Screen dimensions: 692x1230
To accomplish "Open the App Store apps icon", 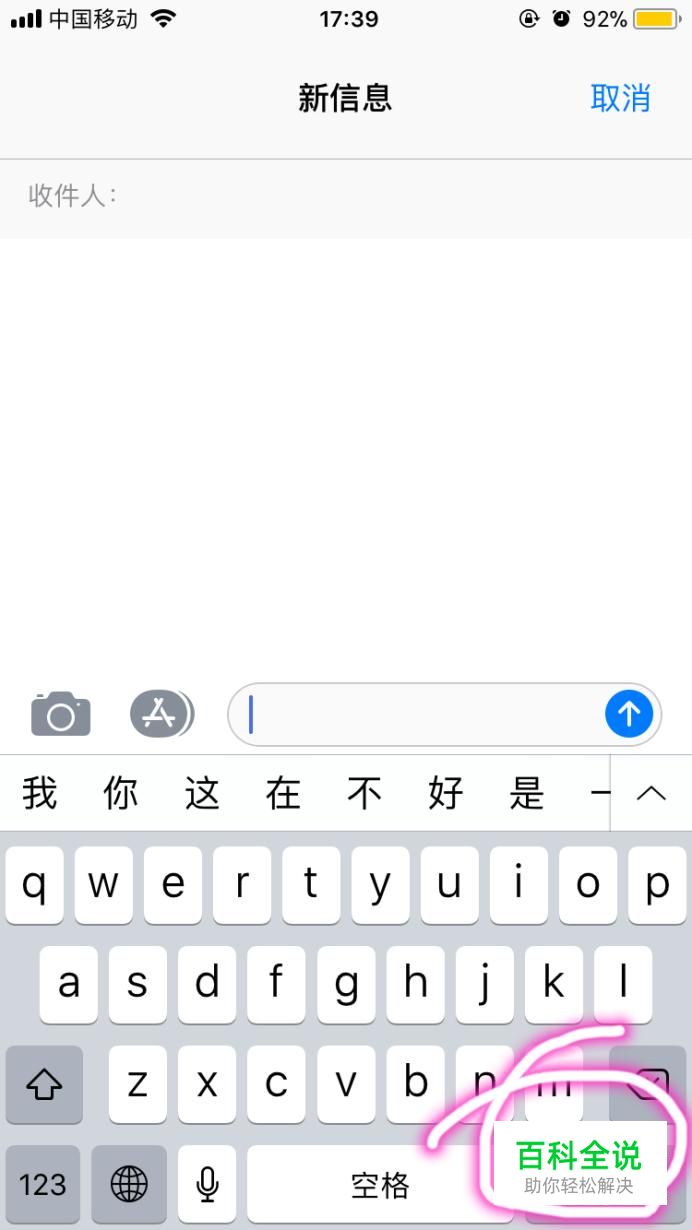I will pyautogui.click(x=160, y=714).
